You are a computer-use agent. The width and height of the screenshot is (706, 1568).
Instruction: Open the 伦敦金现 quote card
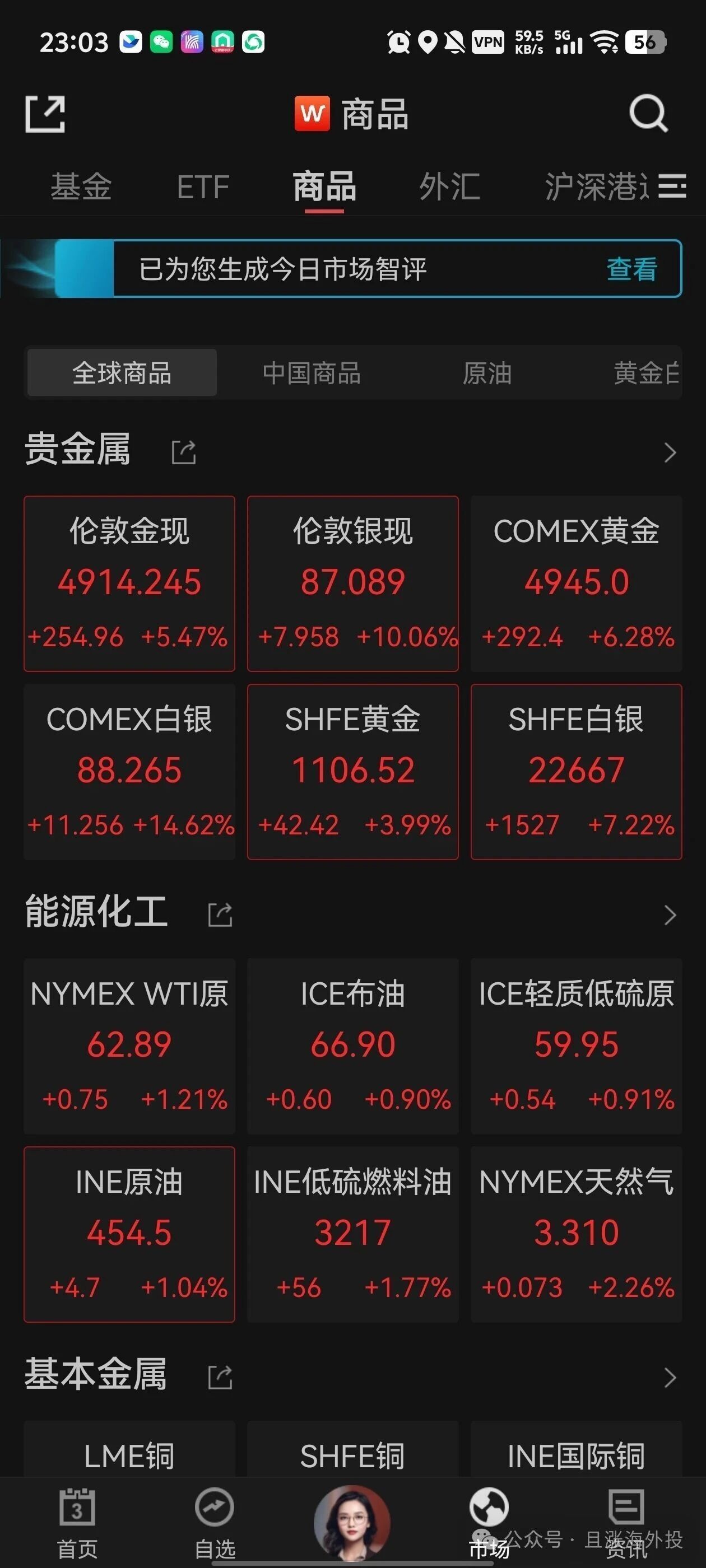coord(129,583)
